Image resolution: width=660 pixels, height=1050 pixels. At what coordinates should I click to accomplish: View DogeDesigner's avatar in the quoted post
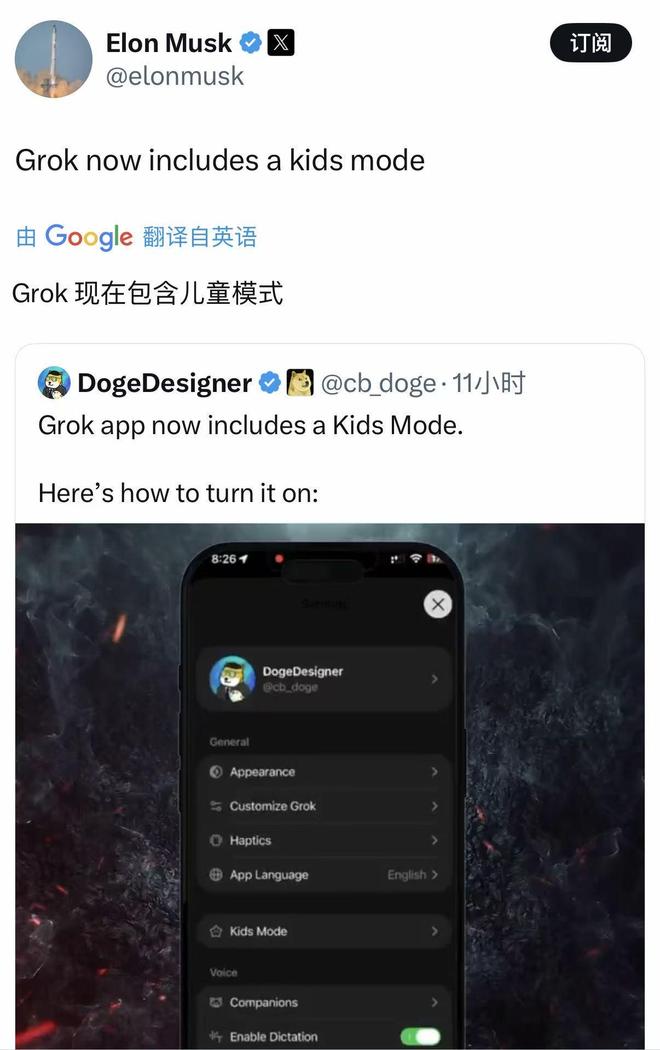[x=54, y=383]
